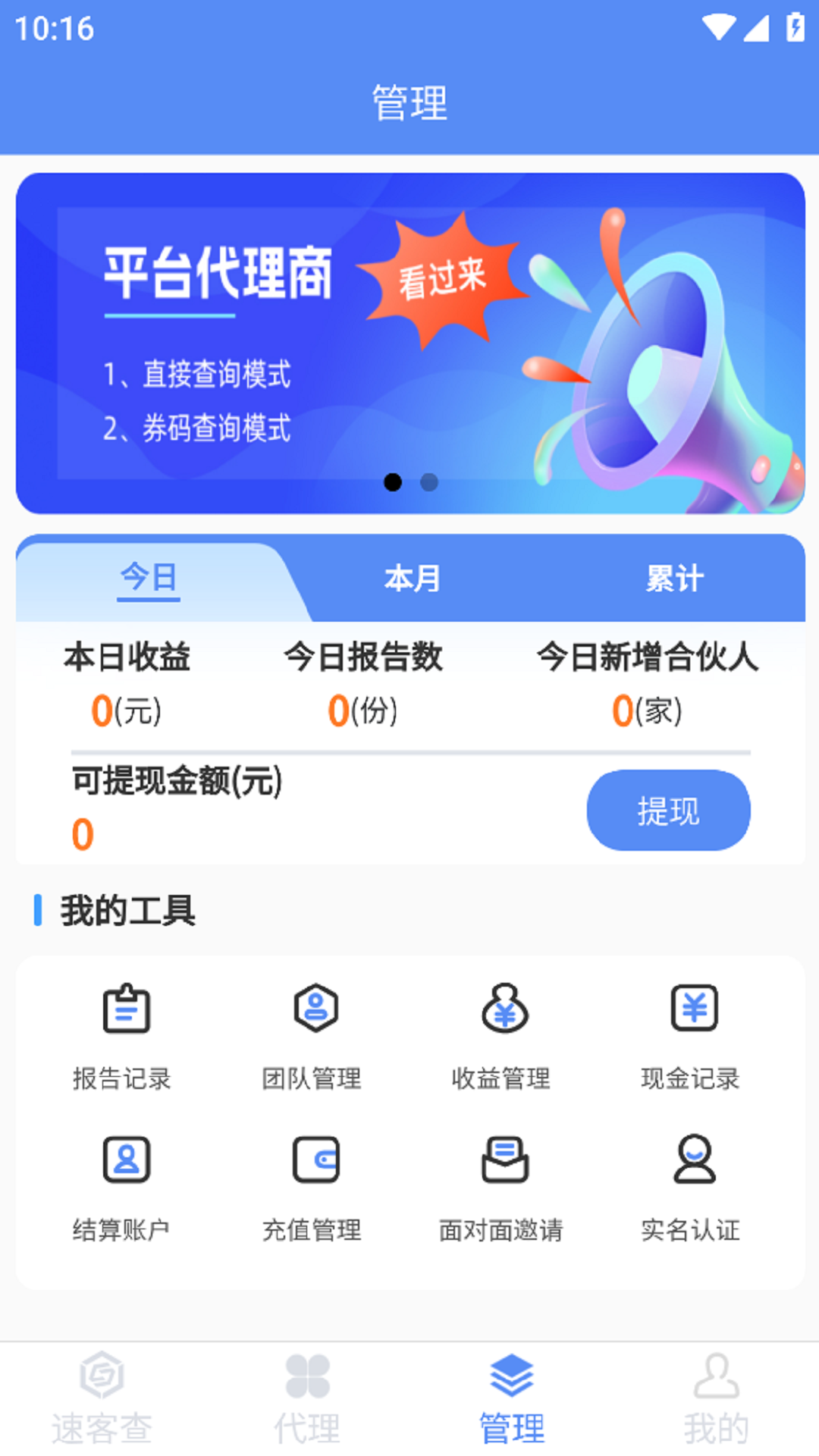Switch to the 累计 statistics tab

pyautogui.click(x=674, y=579)
